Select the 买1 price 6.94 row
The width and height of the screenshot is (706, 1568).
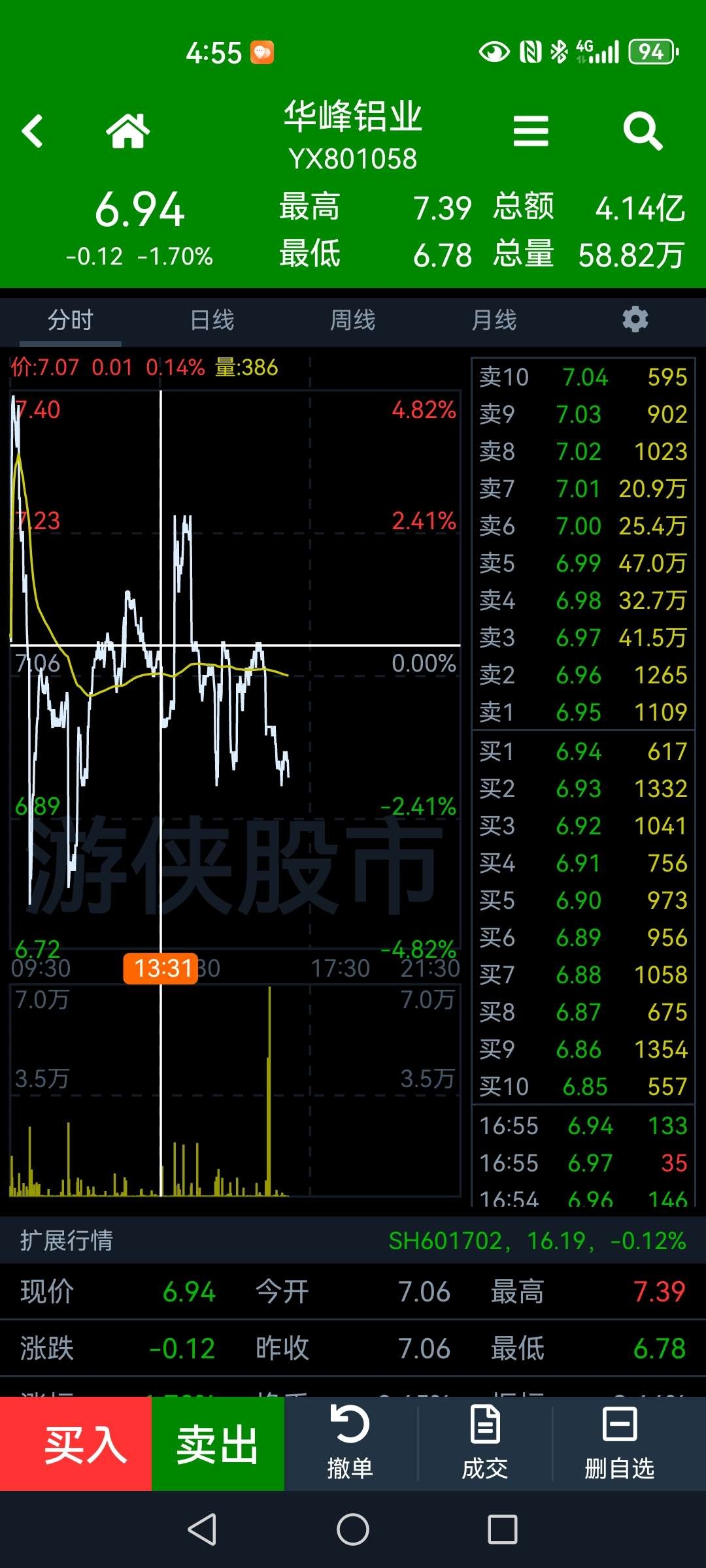click(583, 751)
